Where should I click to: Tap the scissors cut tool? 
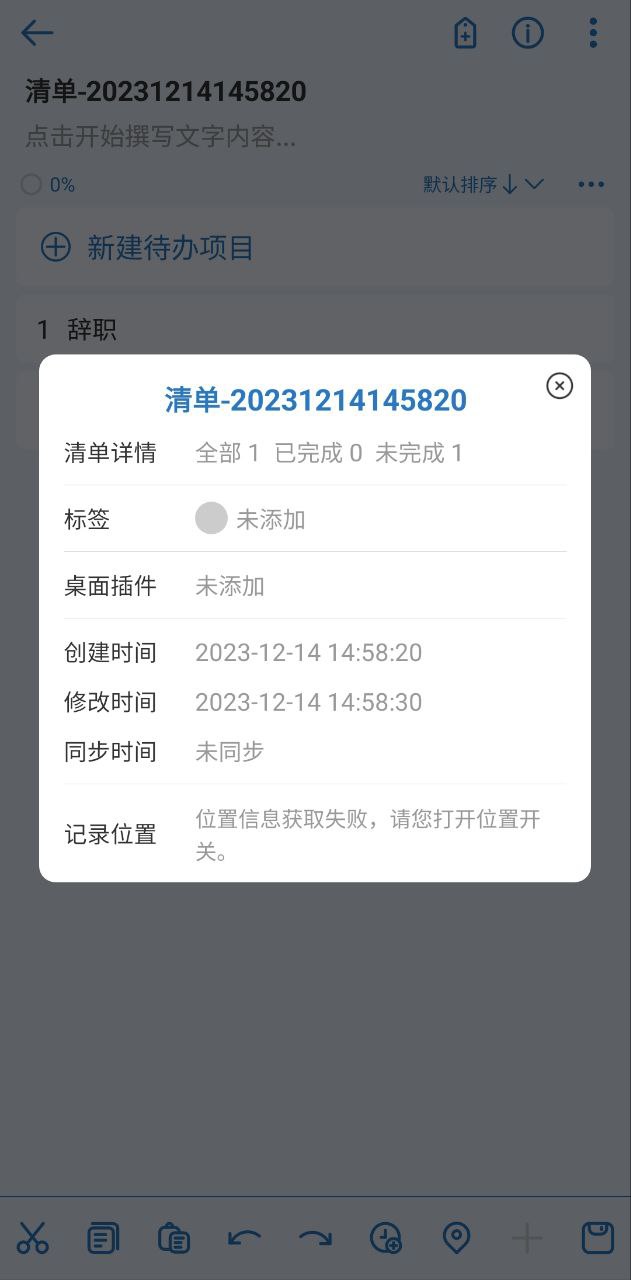33,1238
